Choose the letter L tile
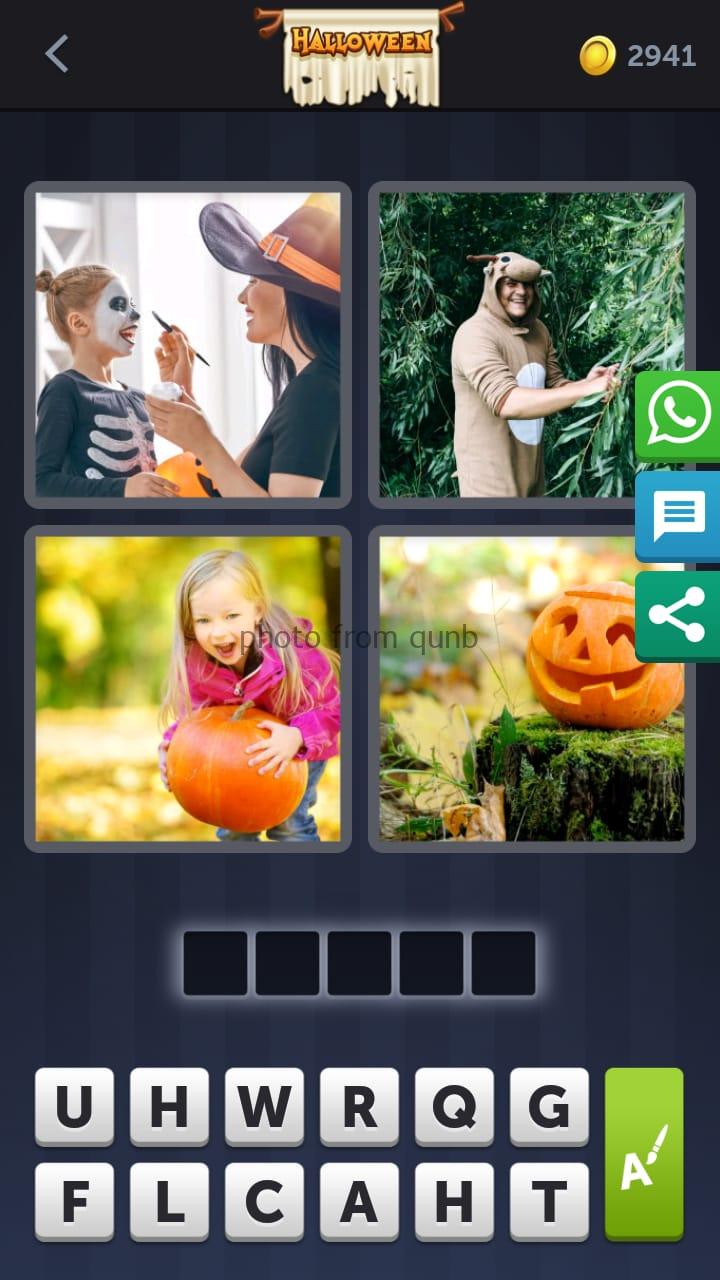 click(x=169, y=1201)
